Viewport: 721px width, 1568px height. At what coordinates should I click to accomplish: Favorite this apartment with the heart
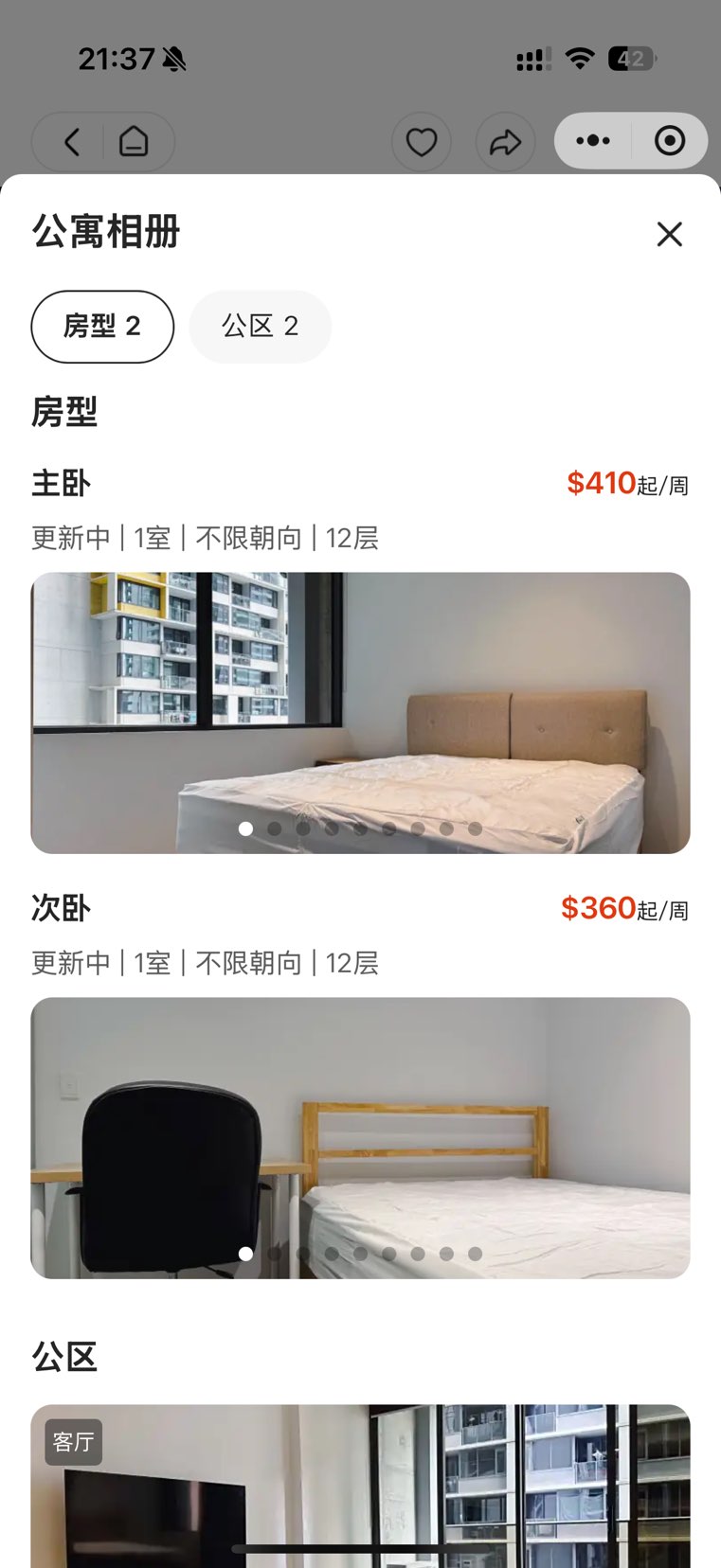(421, 142)
